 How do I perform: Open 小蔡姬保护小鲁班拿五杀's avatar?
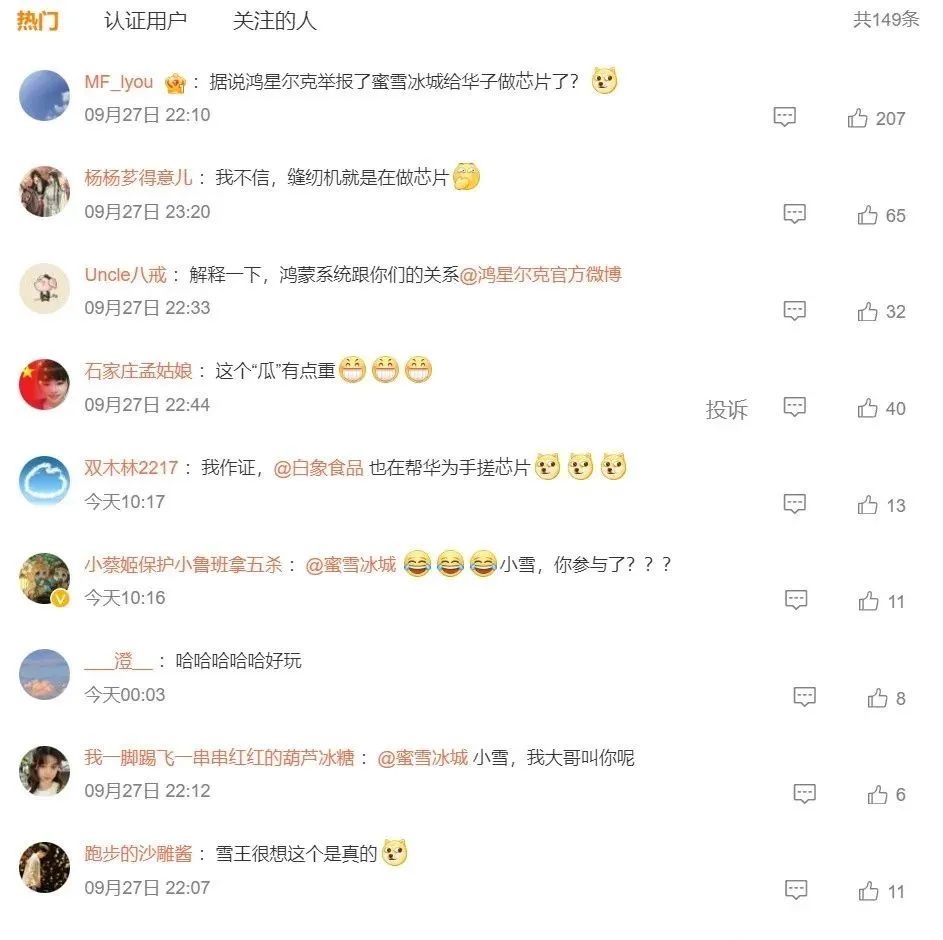45,578
